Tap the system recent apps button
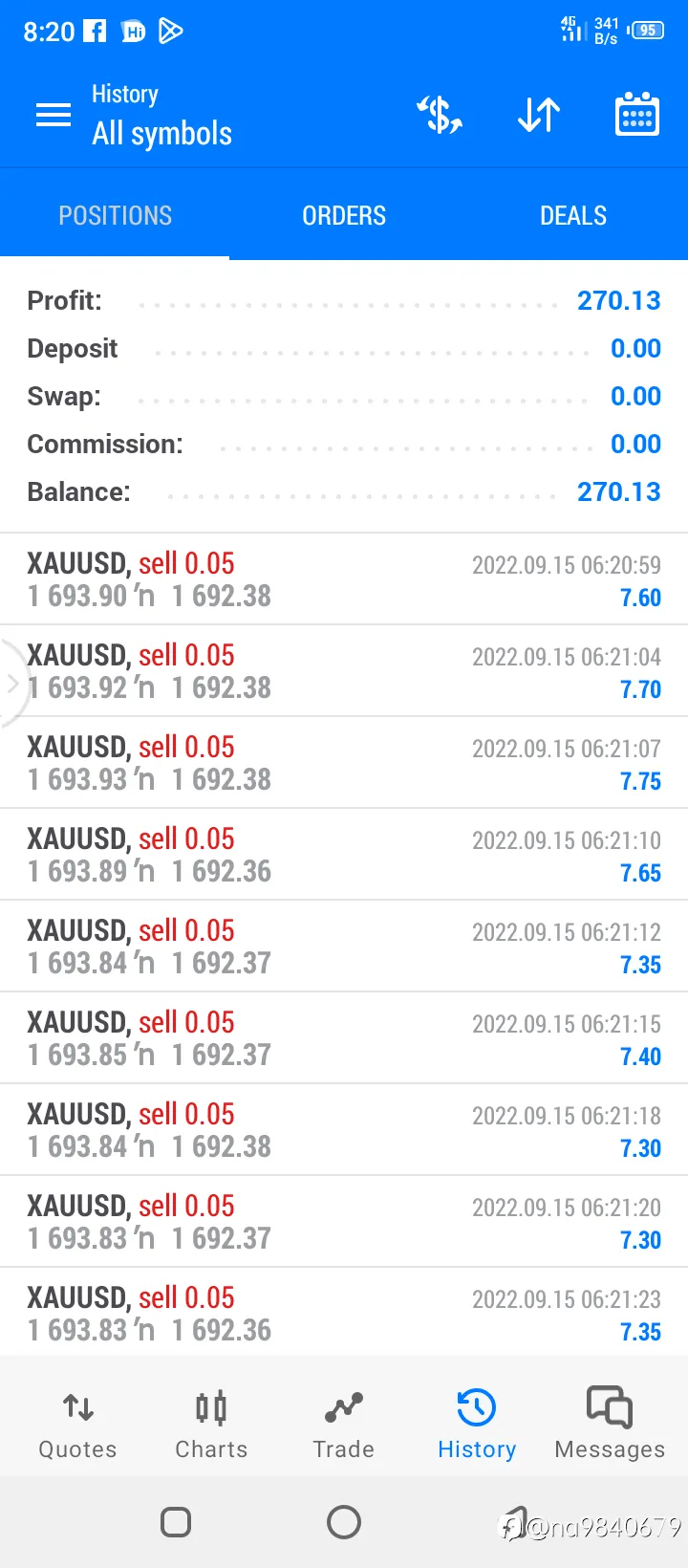 click(176, 1522)
